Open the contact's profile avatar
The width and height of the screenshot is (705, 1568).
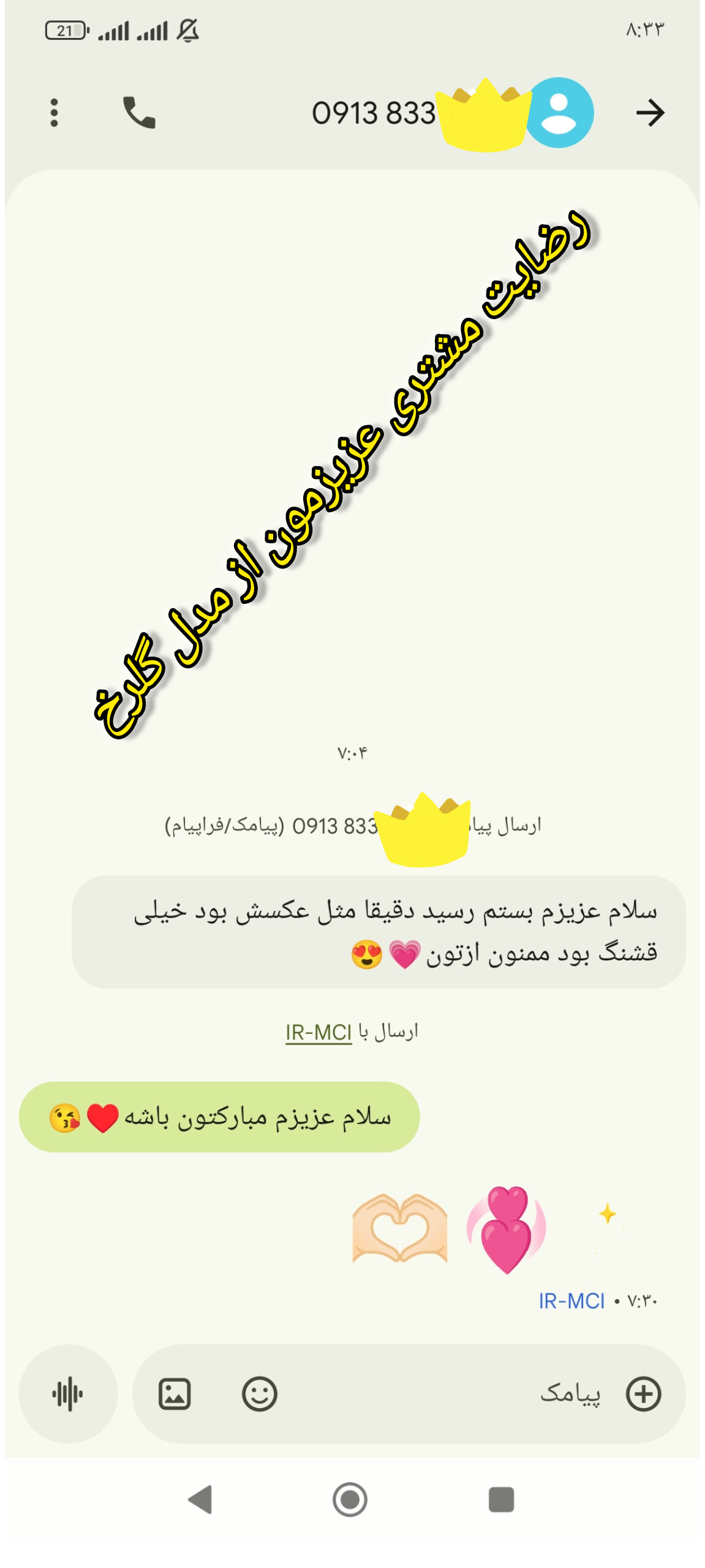click(559, 113)
